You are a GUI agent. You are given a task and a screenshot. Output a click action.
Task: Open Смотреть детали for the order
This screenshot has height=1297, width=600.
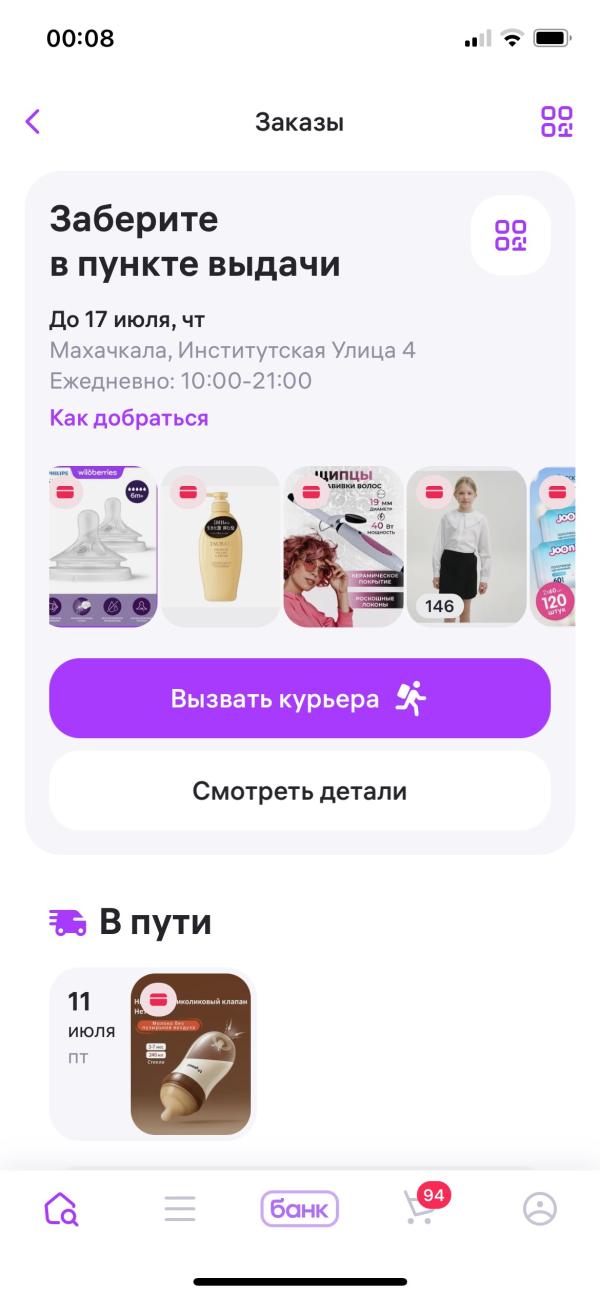click(300, 791)
